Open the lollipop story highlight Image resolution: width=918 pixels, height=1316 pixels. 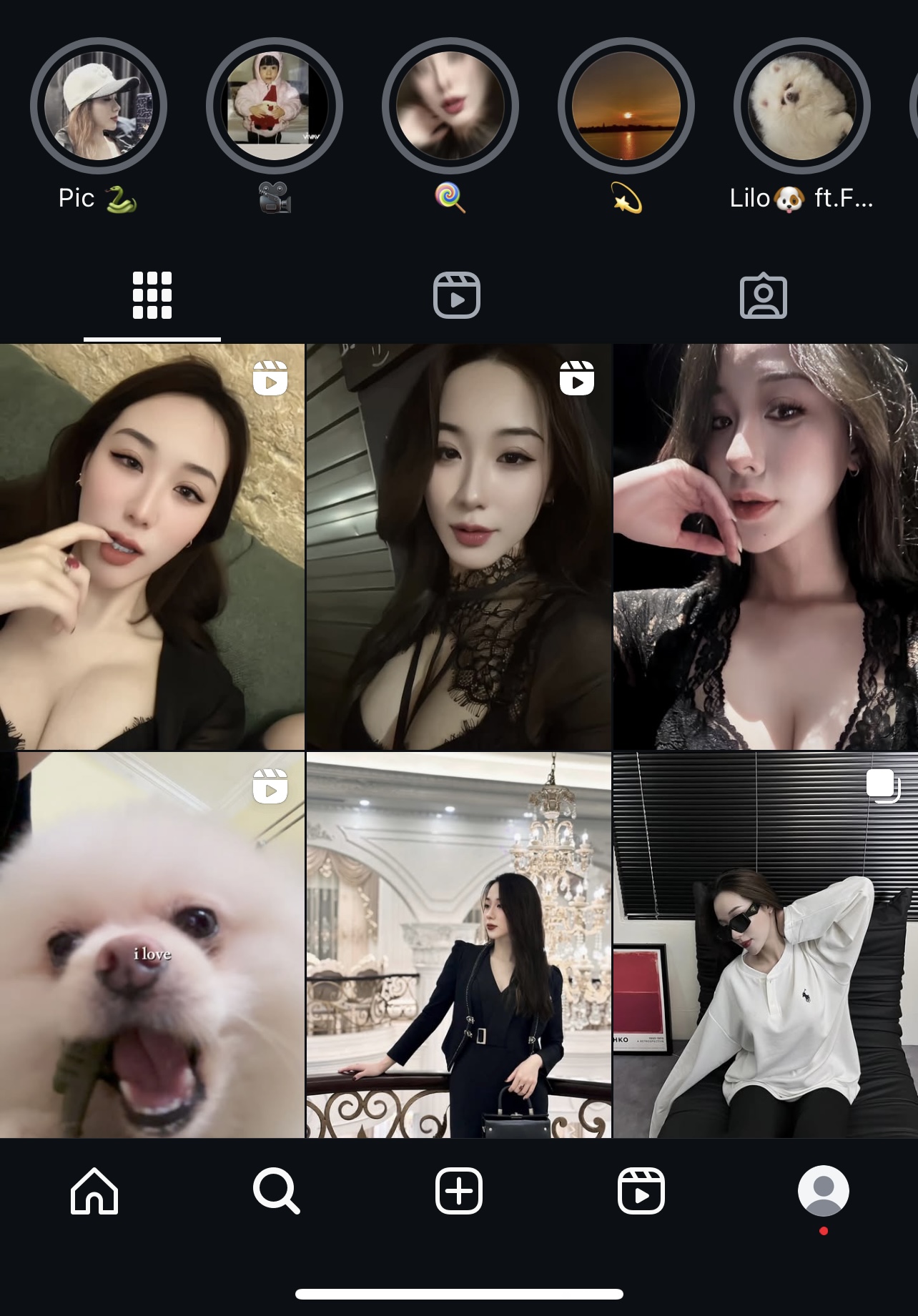450,106
